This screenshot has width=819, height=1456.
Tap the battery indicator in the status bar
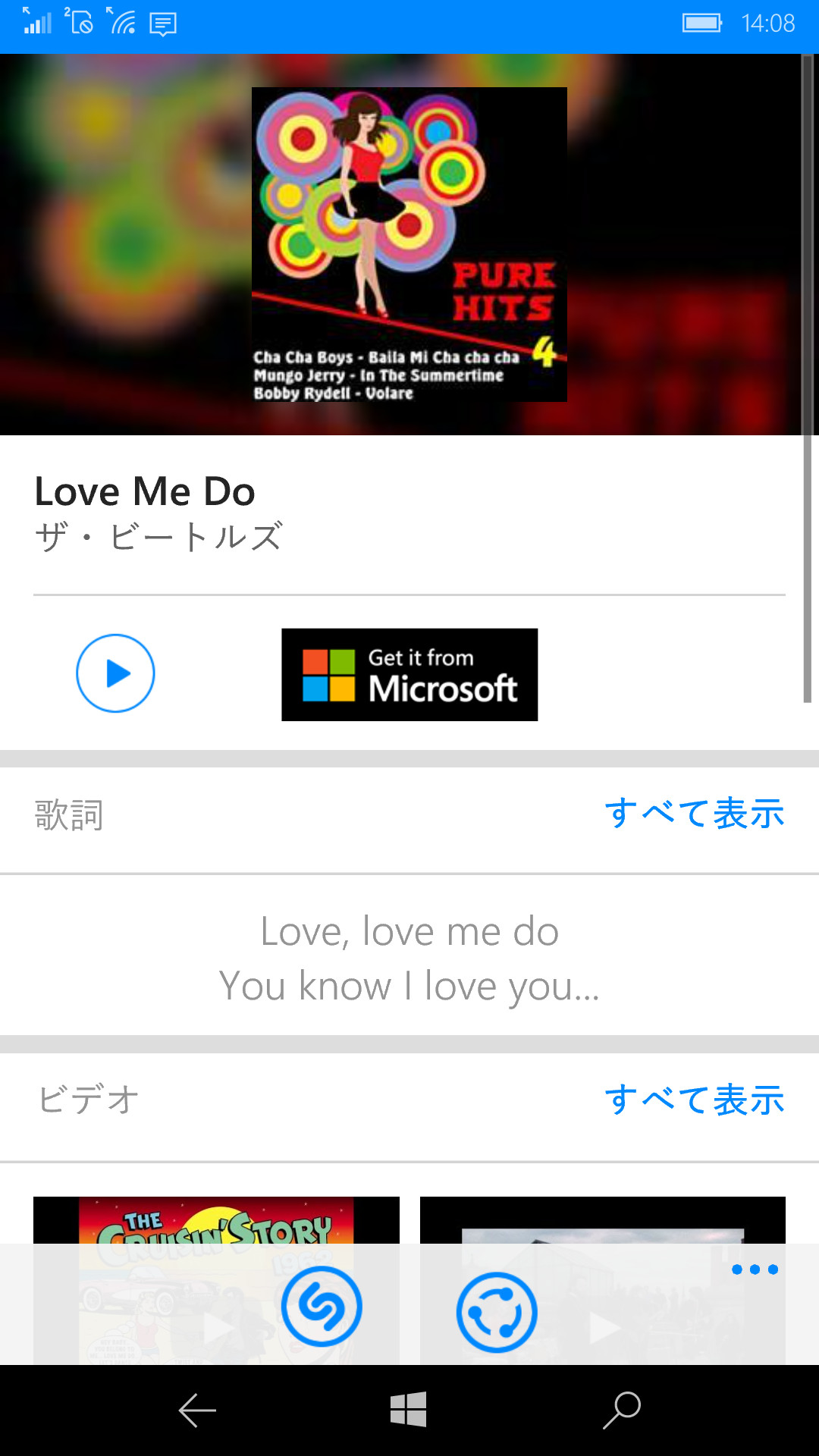point(701,24)
